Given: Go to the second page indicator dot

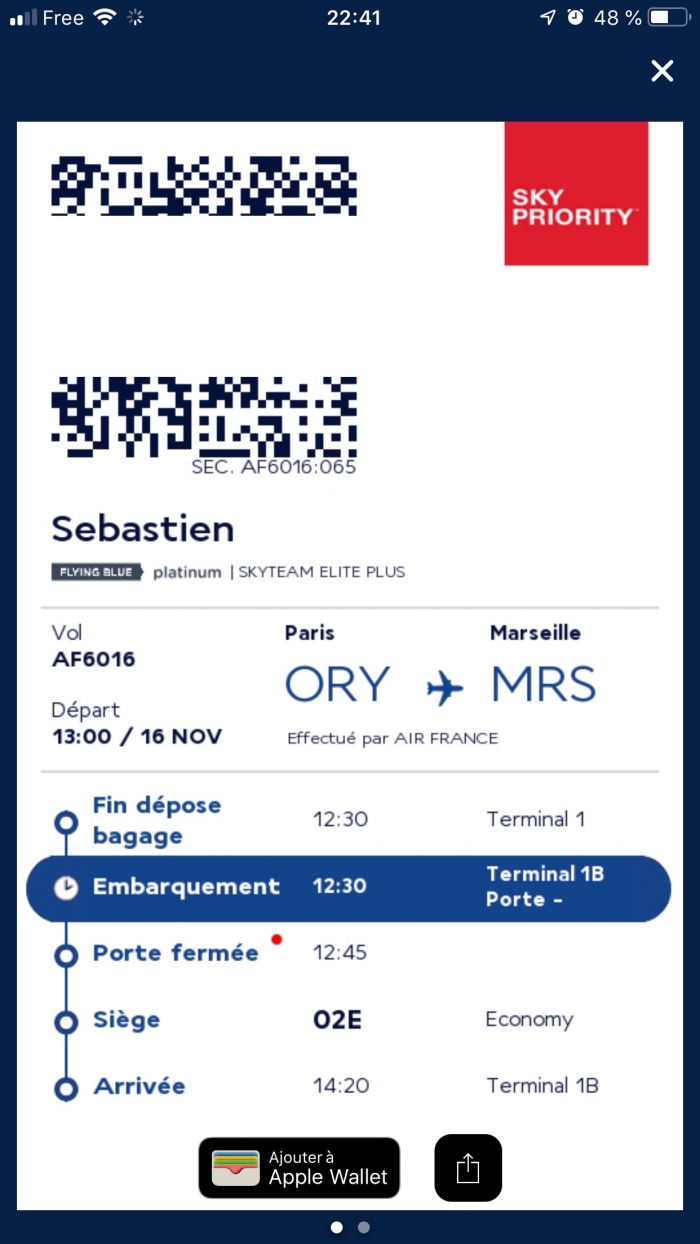Looking at the screenshot, I should (x=364, y=1227).
